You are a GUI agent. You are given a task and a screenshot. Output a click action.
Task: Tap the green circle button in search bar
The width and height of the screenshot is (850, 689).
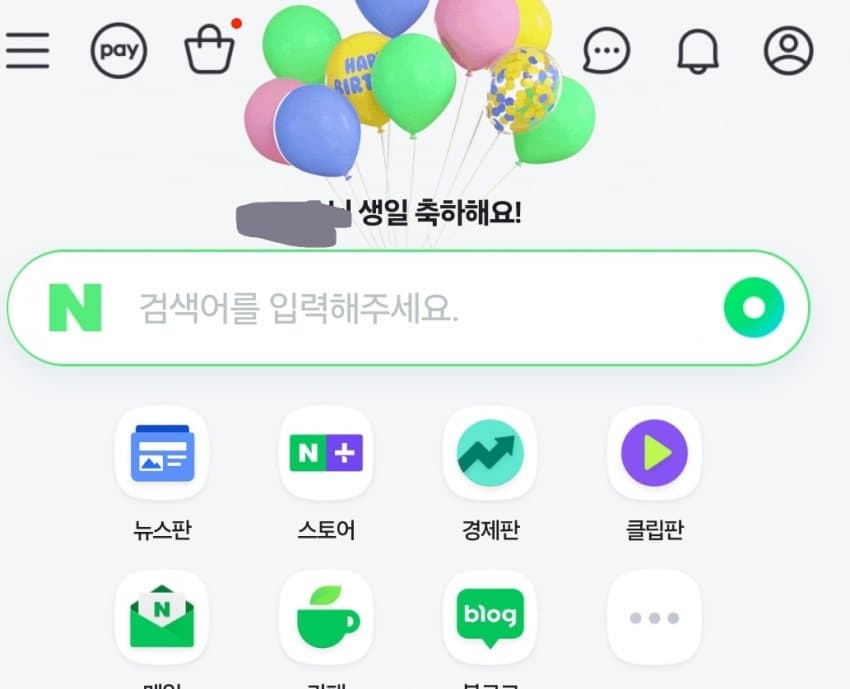(x=754, y=308)
